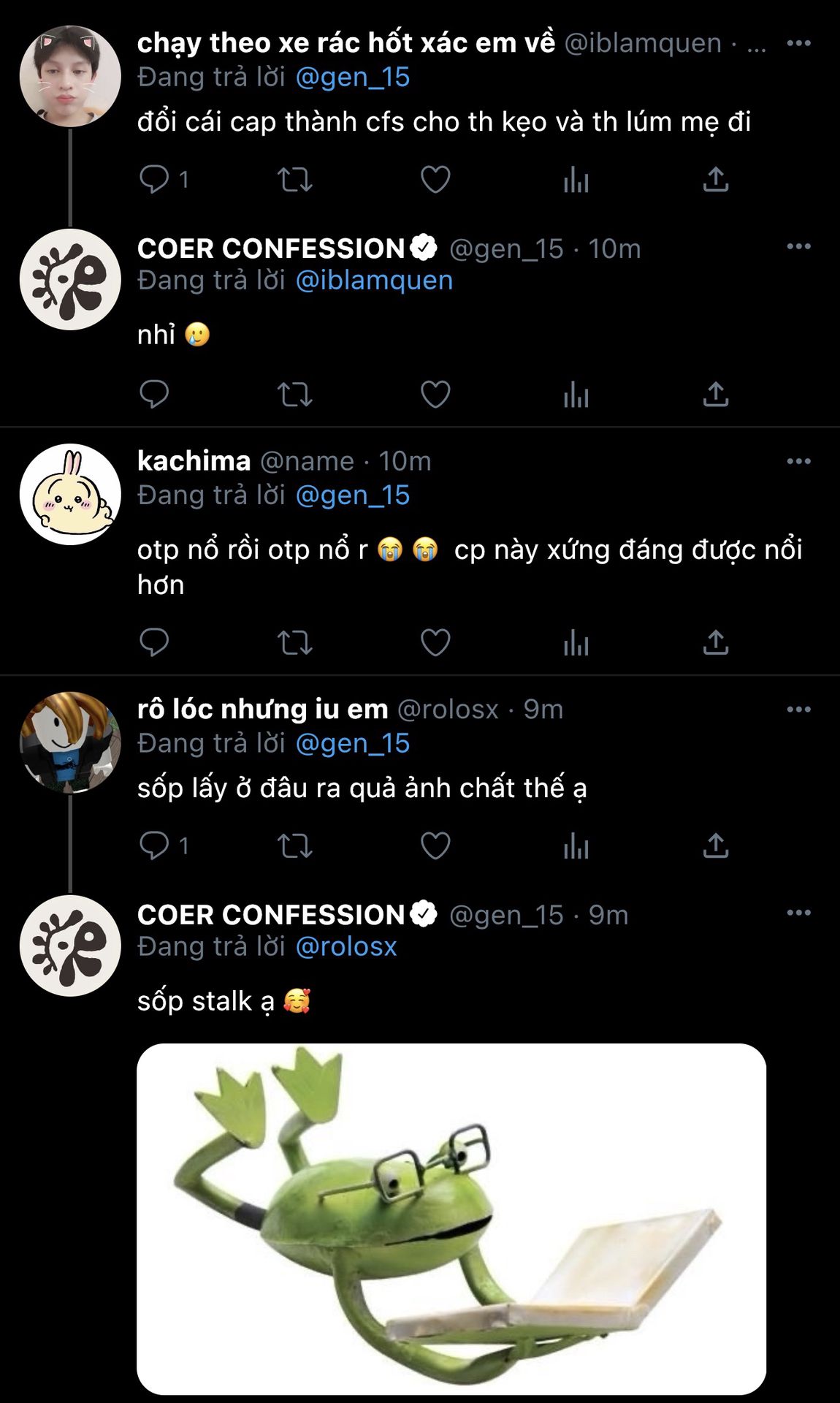
Task: Like COER CONFESSION's 'nhỉ' reply
Action: click(x=435, y=395)
